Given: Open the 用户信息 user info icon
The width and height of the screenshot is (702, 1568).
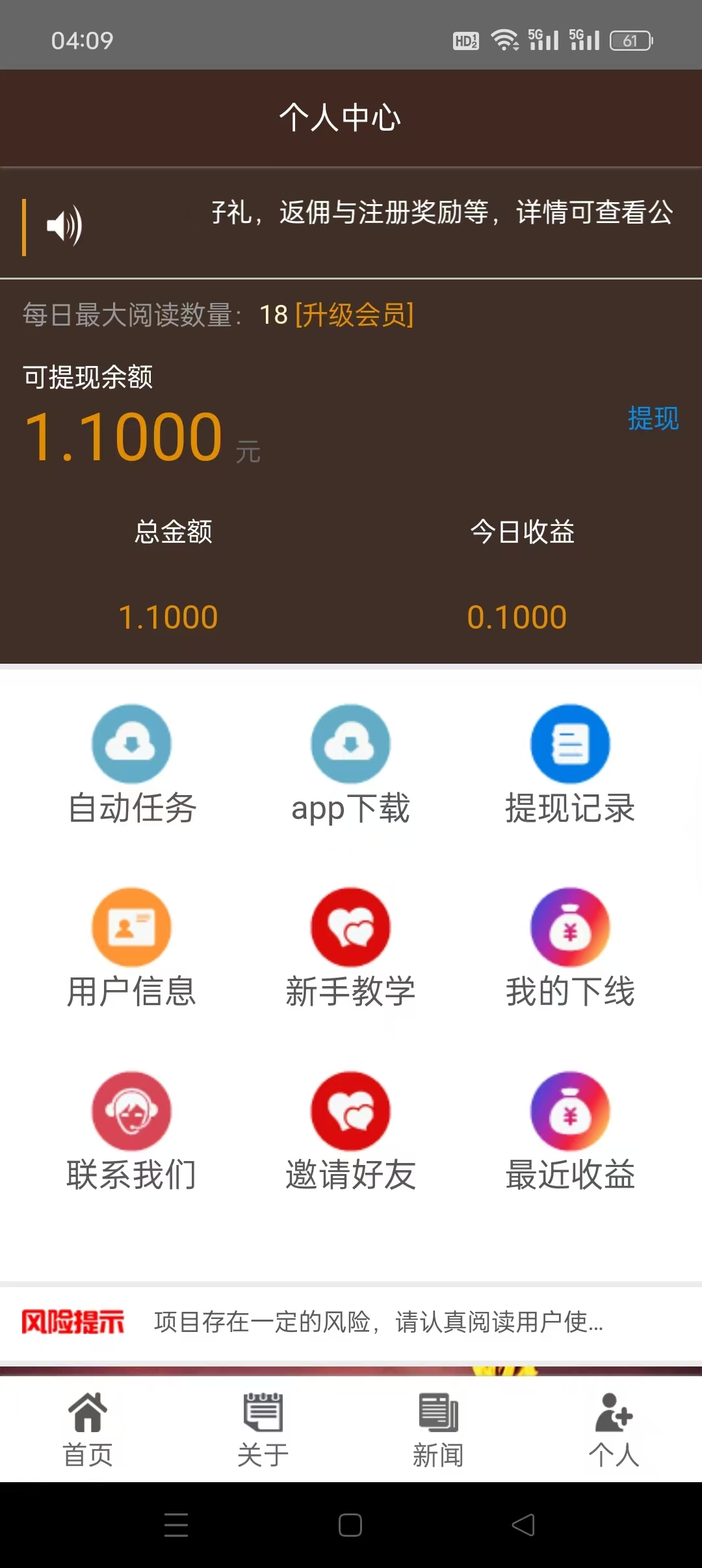Looking at the screenshot, I should tap(132, 928).
